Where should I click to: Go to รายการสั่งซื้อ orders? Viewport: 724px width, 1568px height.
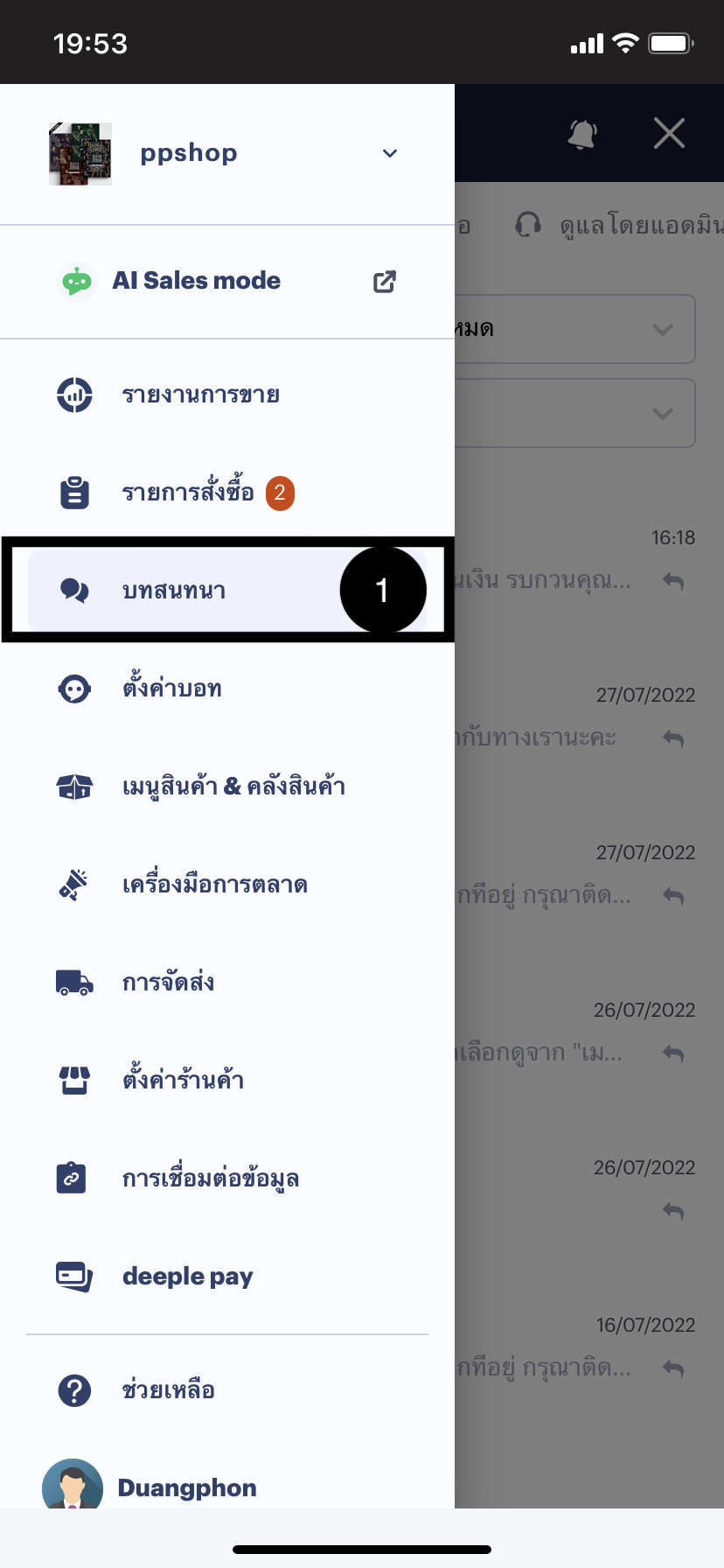click(x=188, y=493)
